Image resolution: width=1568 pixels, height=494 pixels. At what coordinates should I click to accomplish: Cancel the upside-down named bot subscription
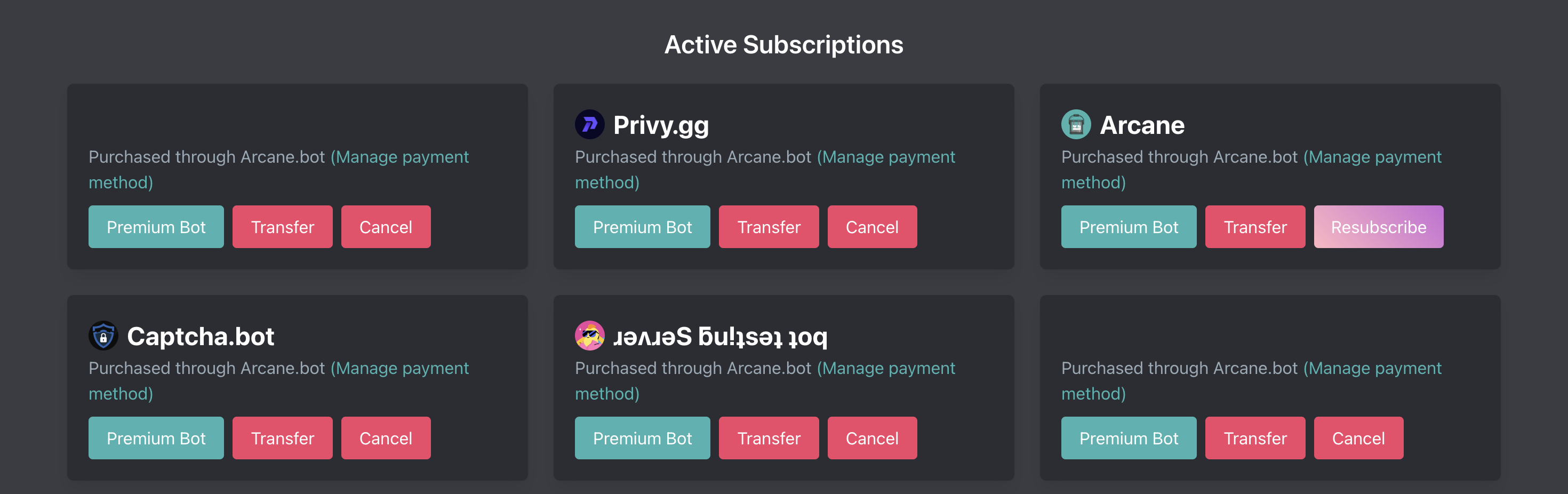point(871,438)
